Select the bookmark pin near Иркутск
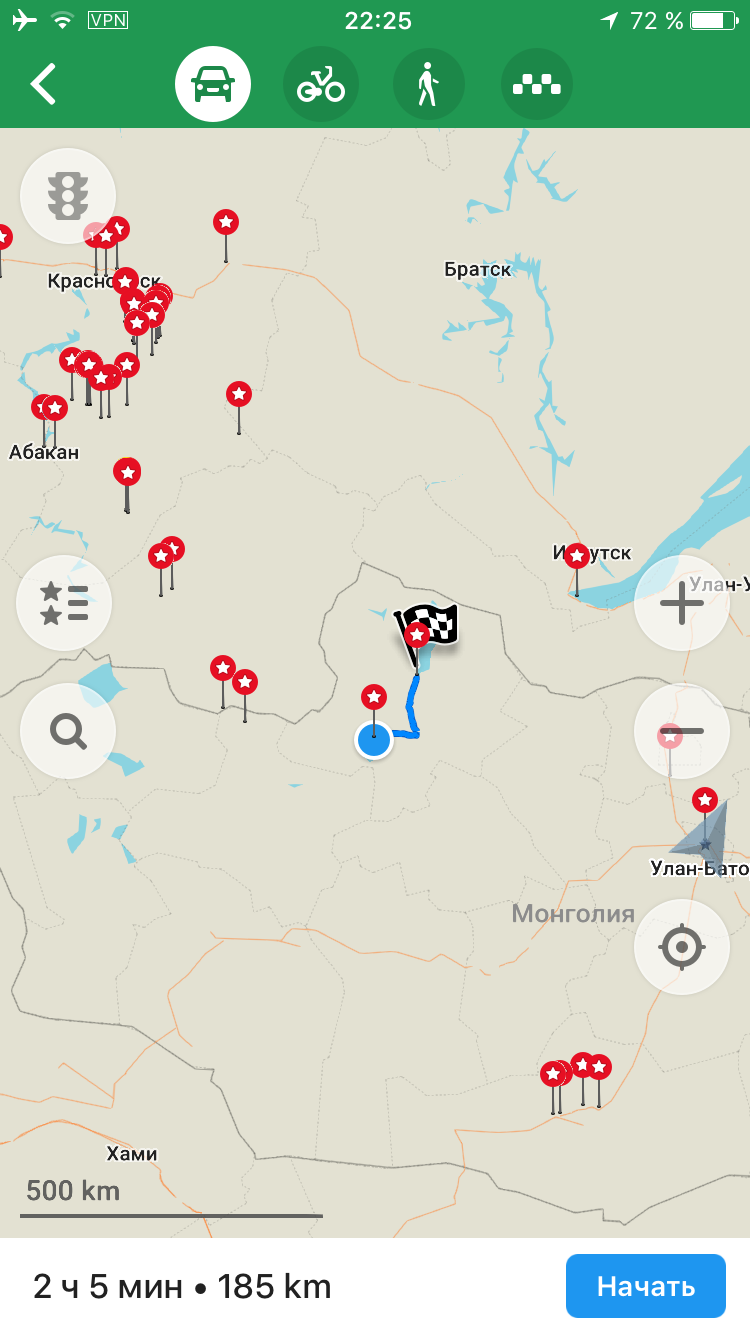This screenshot has width=750, height=1334. (x=577, y=557)
